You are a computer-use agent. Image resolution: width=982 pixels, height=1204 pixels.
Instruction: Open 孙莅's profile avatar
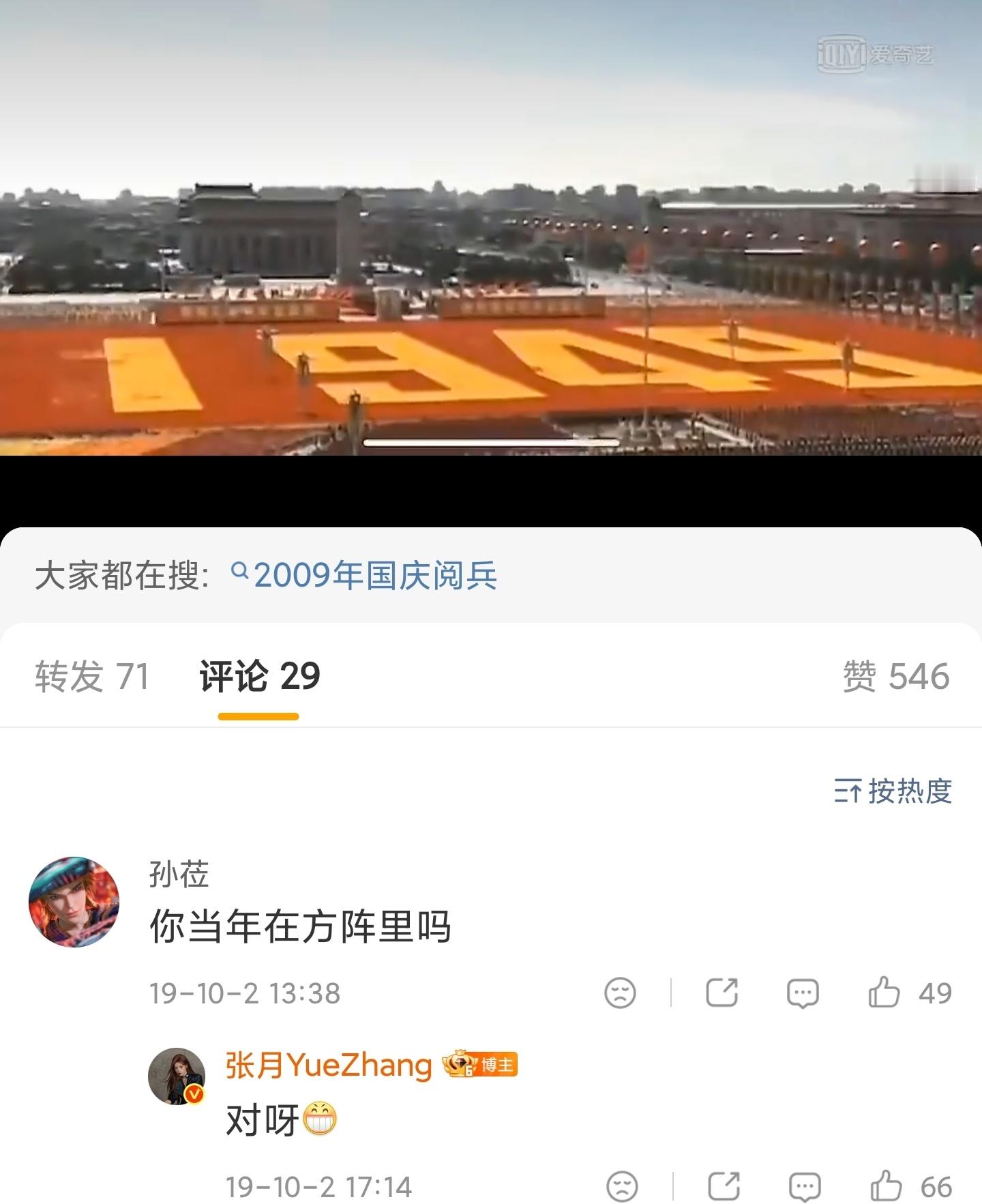pos(74,902)
